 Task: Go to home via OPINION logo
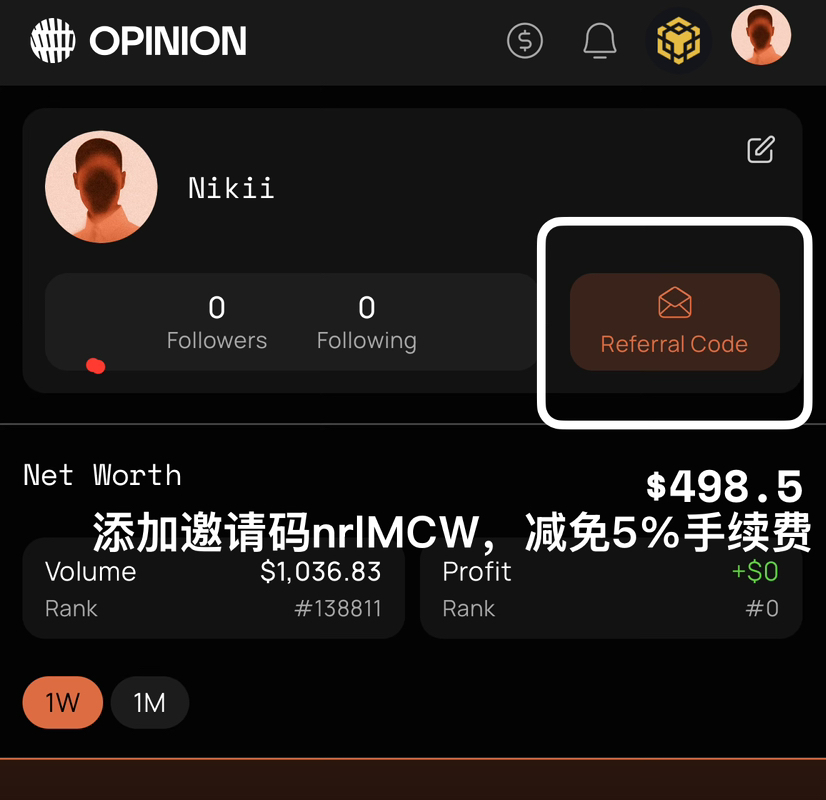click(139, 41)
